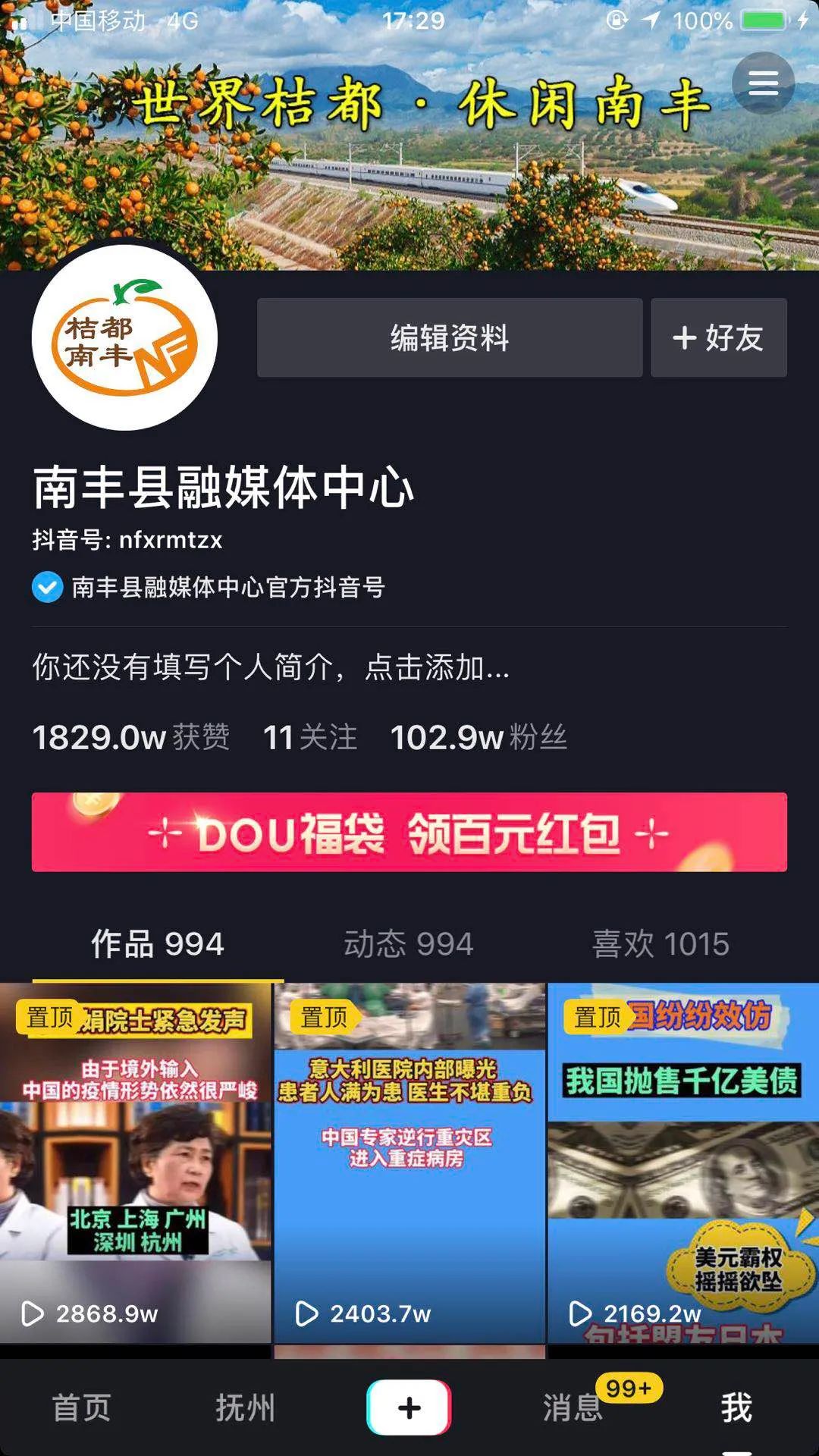Open 消息 messages with the 99+ badge

click(574, 1407)
